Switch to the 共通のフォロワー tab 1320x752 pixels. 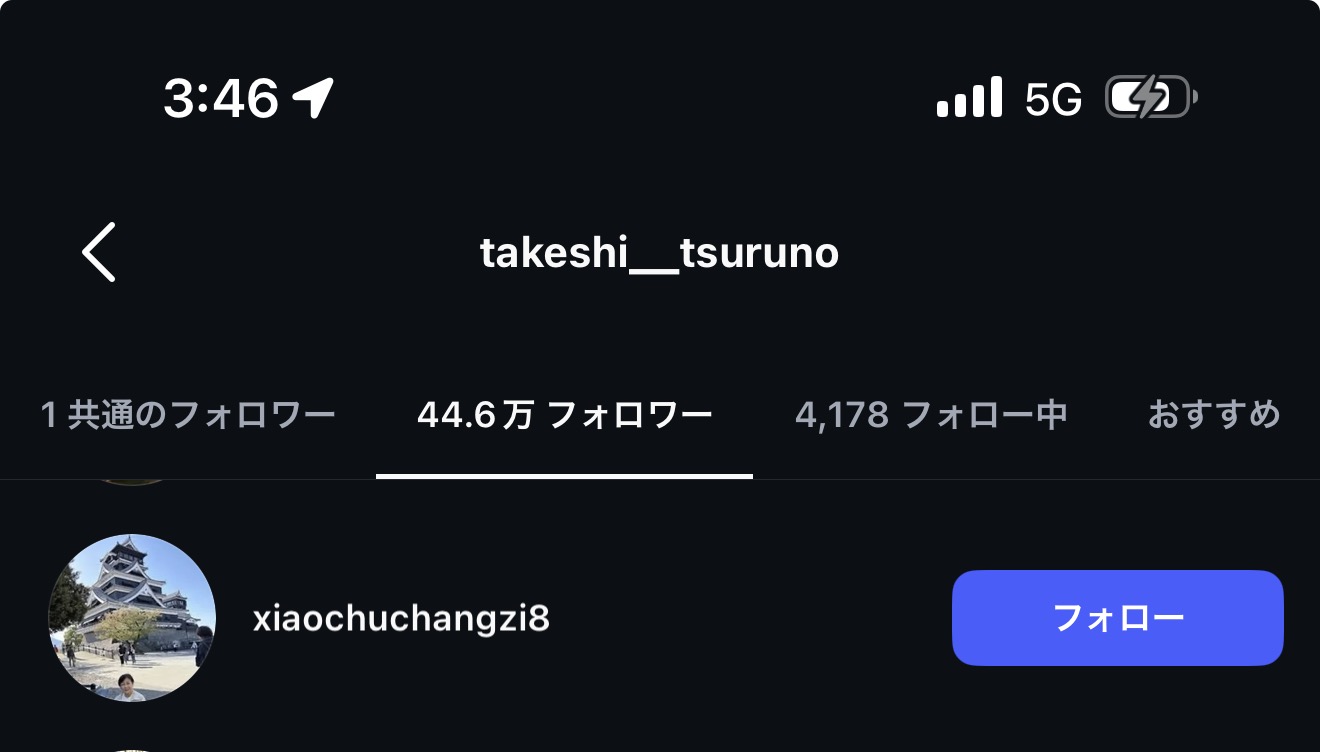tap(188, 414)
